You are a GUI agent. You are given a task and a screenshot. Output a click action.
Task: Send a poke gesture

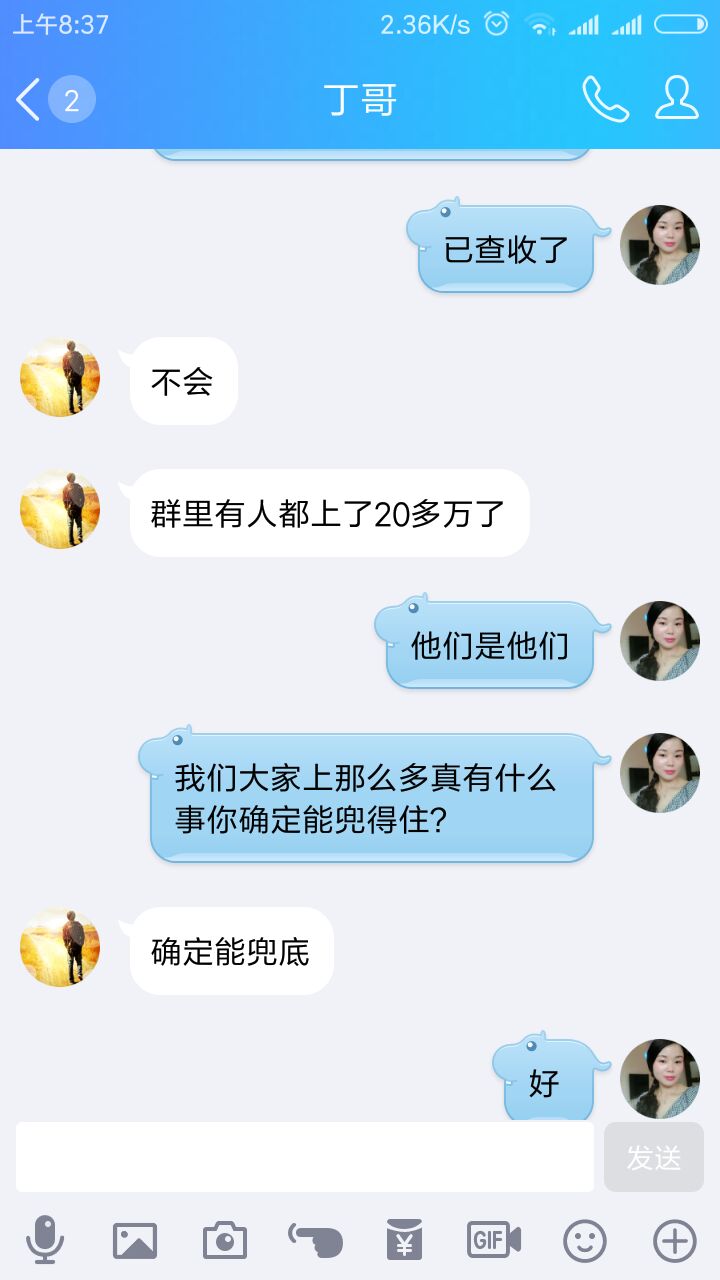tap(315, 1241)
